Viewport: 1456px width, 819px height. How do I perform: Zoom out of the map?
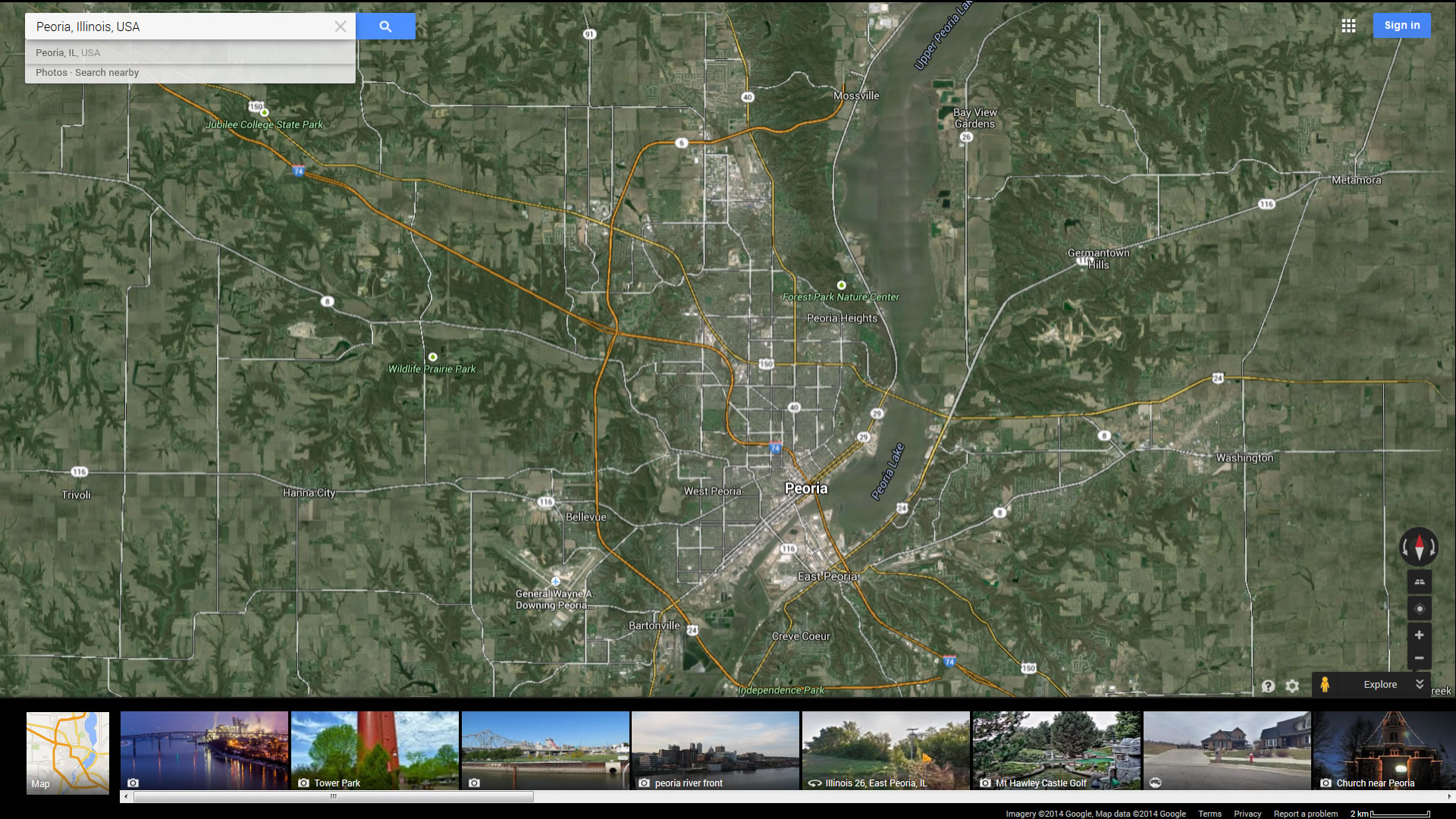(1419, 657)
